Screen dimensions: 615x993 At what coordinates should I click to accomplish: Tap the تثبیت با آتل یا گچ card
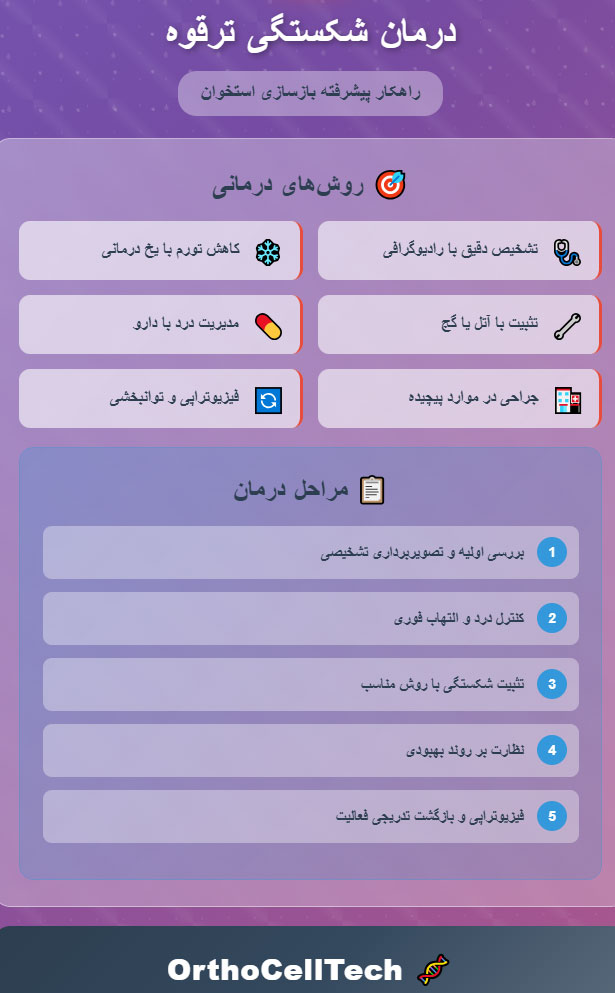coord(459,324)
